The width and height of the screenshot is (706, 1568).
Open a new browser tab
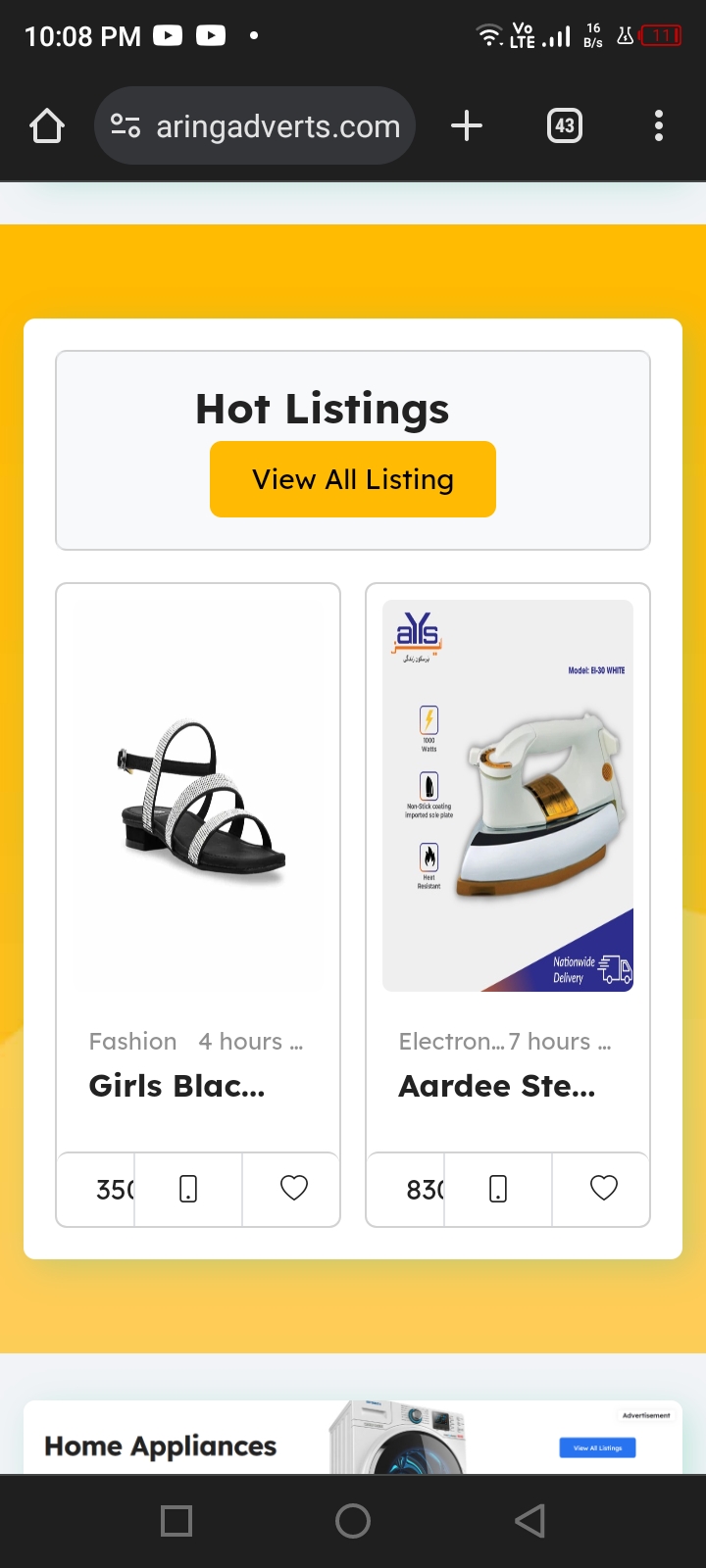(467, 126)
